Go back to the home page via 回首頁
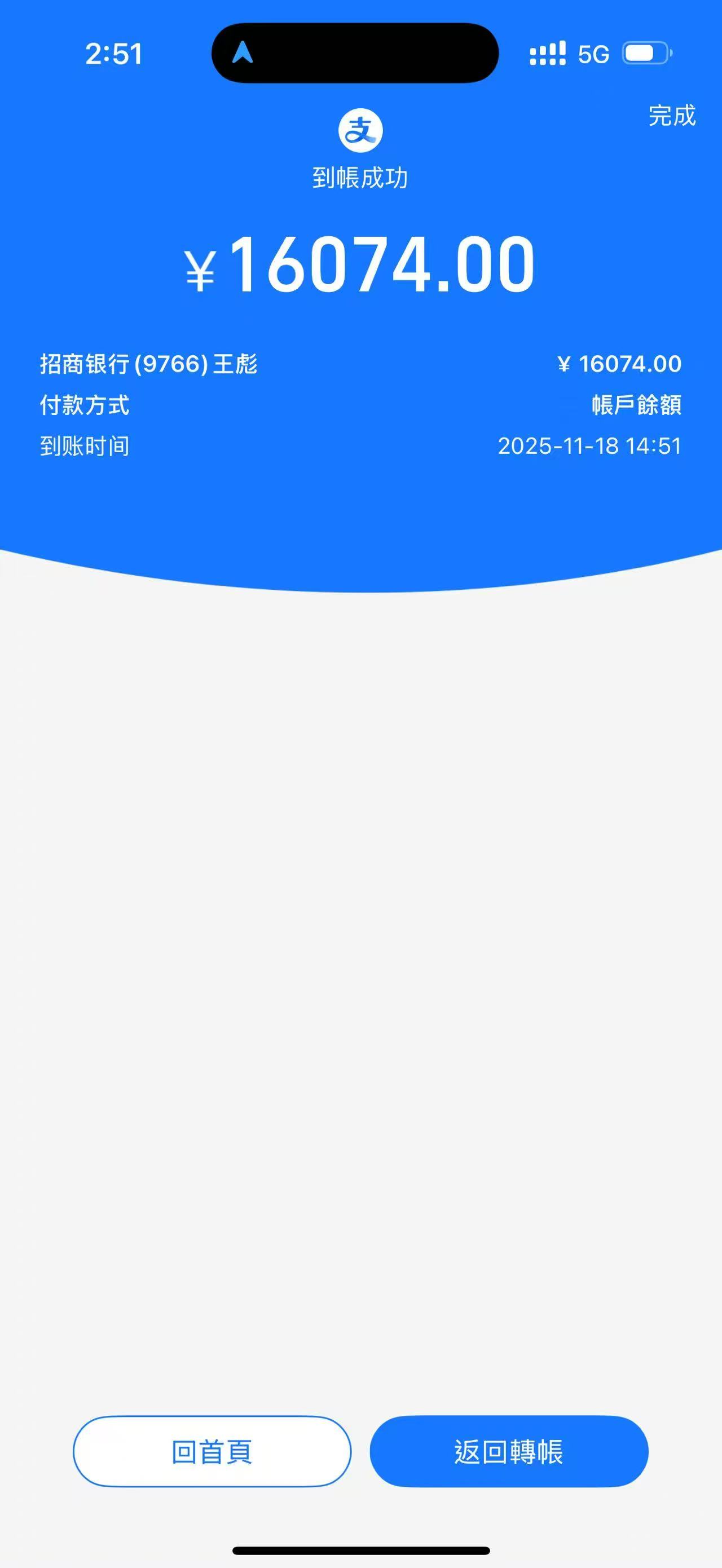The width and height of the screenshot is (722, 1568). (x=212, y=1452)
